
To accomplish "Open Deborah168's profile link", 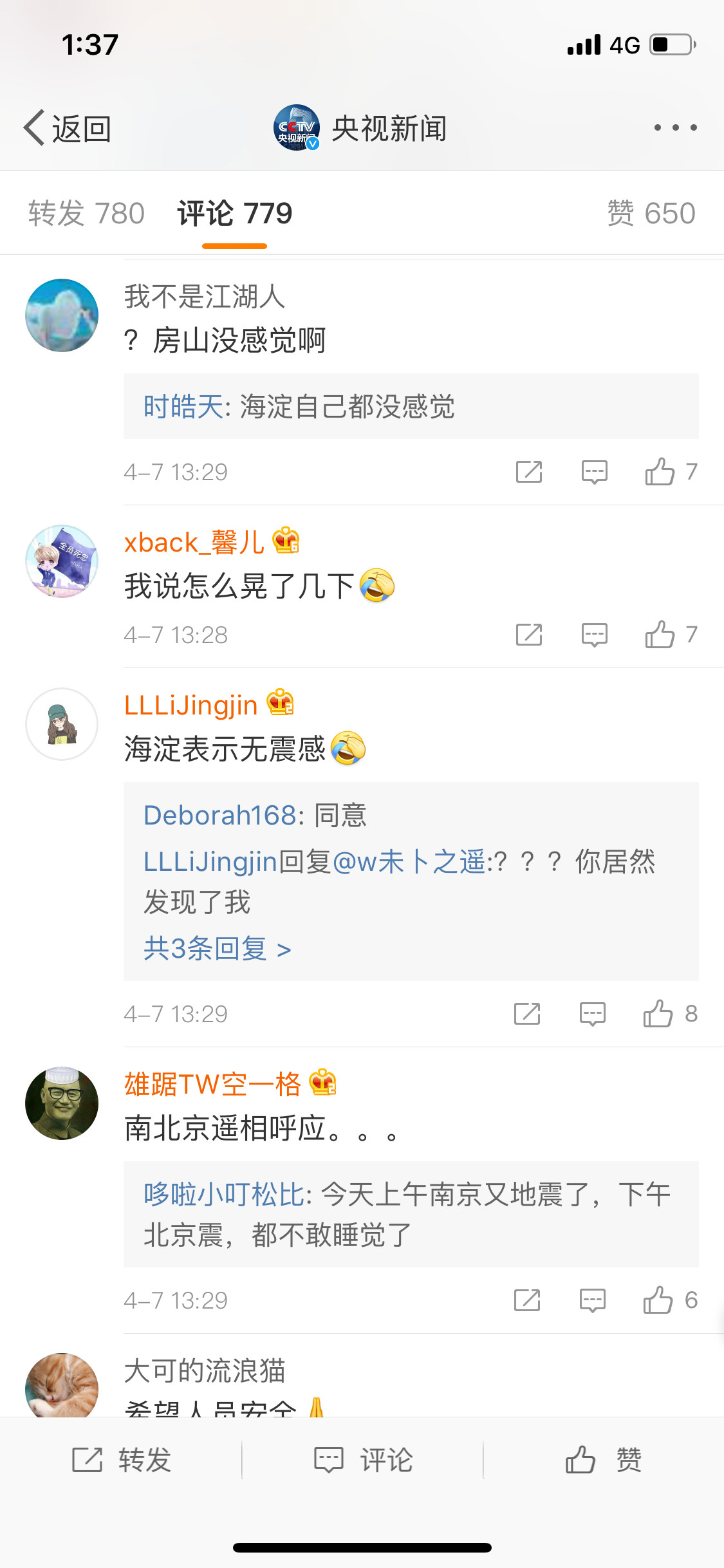I will pyautogui.click(x=219, y=815).
